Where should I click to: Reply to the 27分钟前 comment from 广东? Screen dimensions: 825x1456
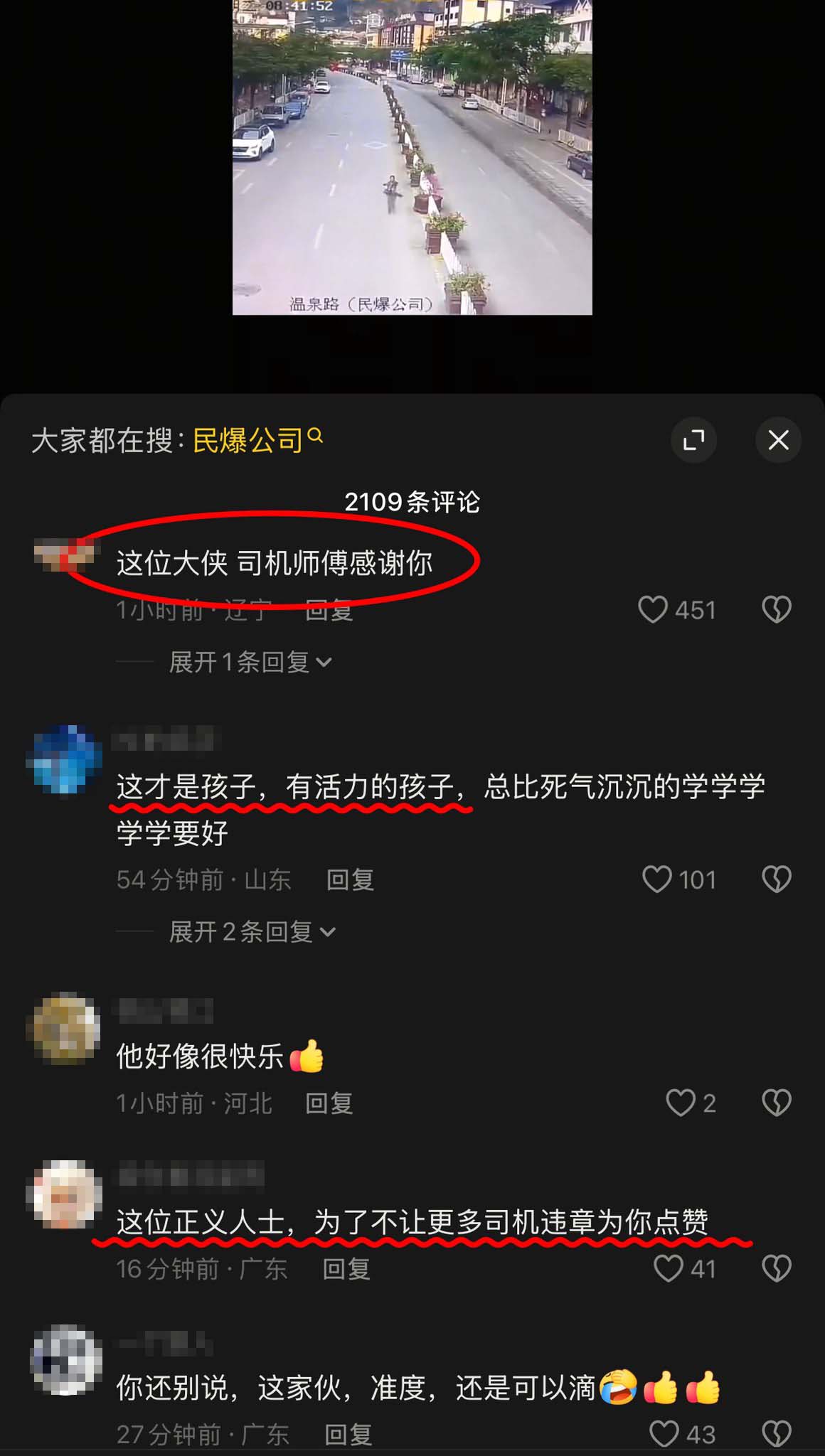point(348,1433)
